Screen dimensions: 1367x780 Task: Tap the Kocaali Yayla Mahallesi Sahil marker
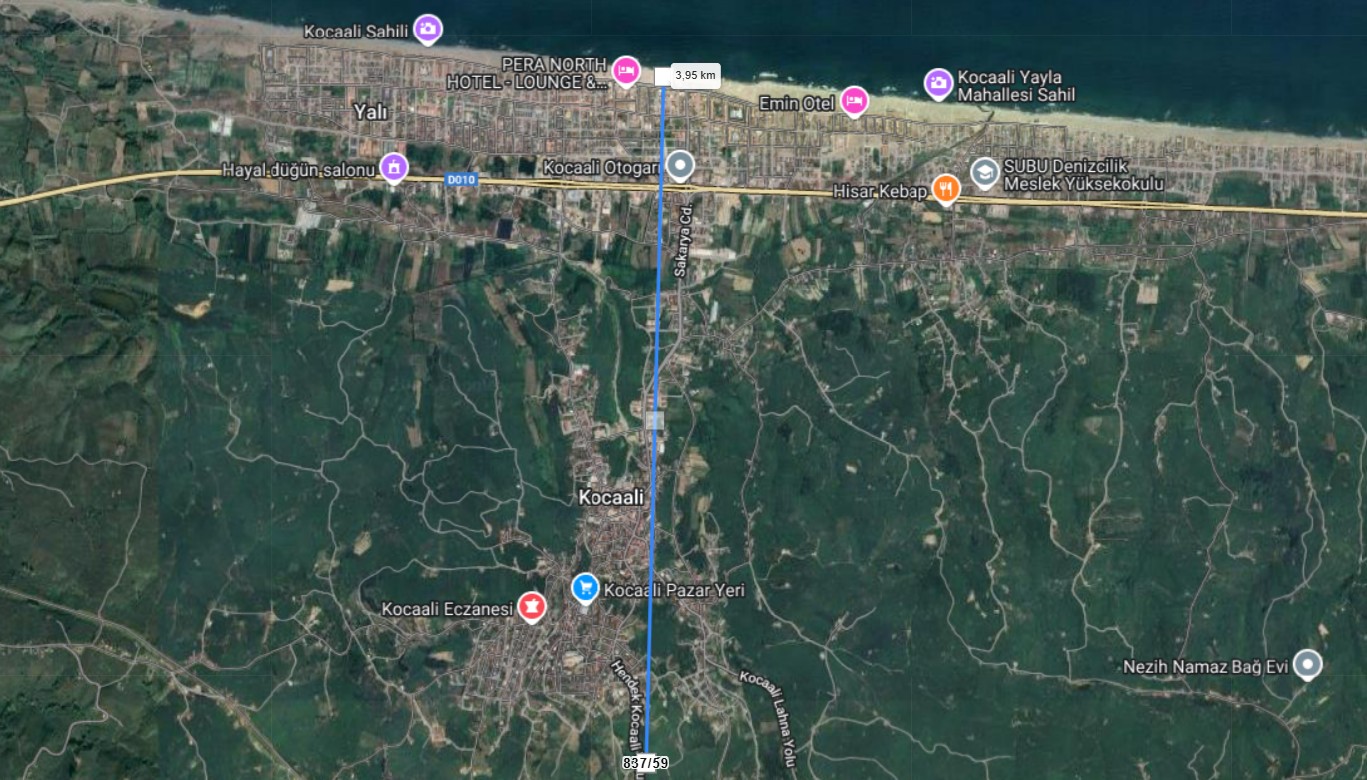[937, 83]
